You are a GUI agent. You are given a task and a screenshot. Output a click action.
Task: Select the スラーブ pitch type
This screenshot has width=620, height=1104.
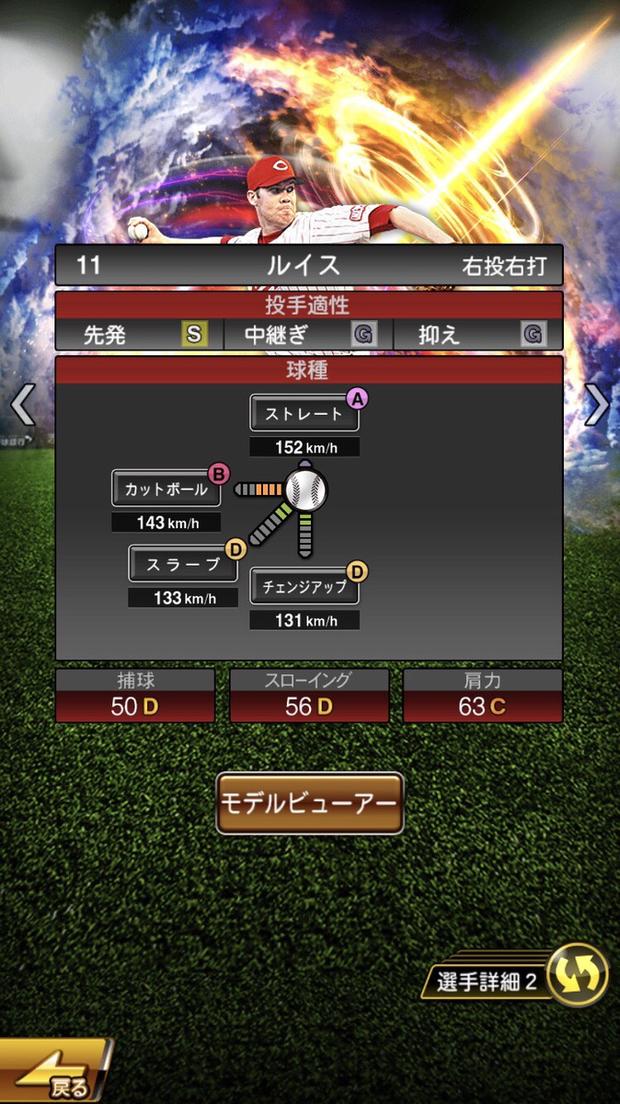click(183, 564)
